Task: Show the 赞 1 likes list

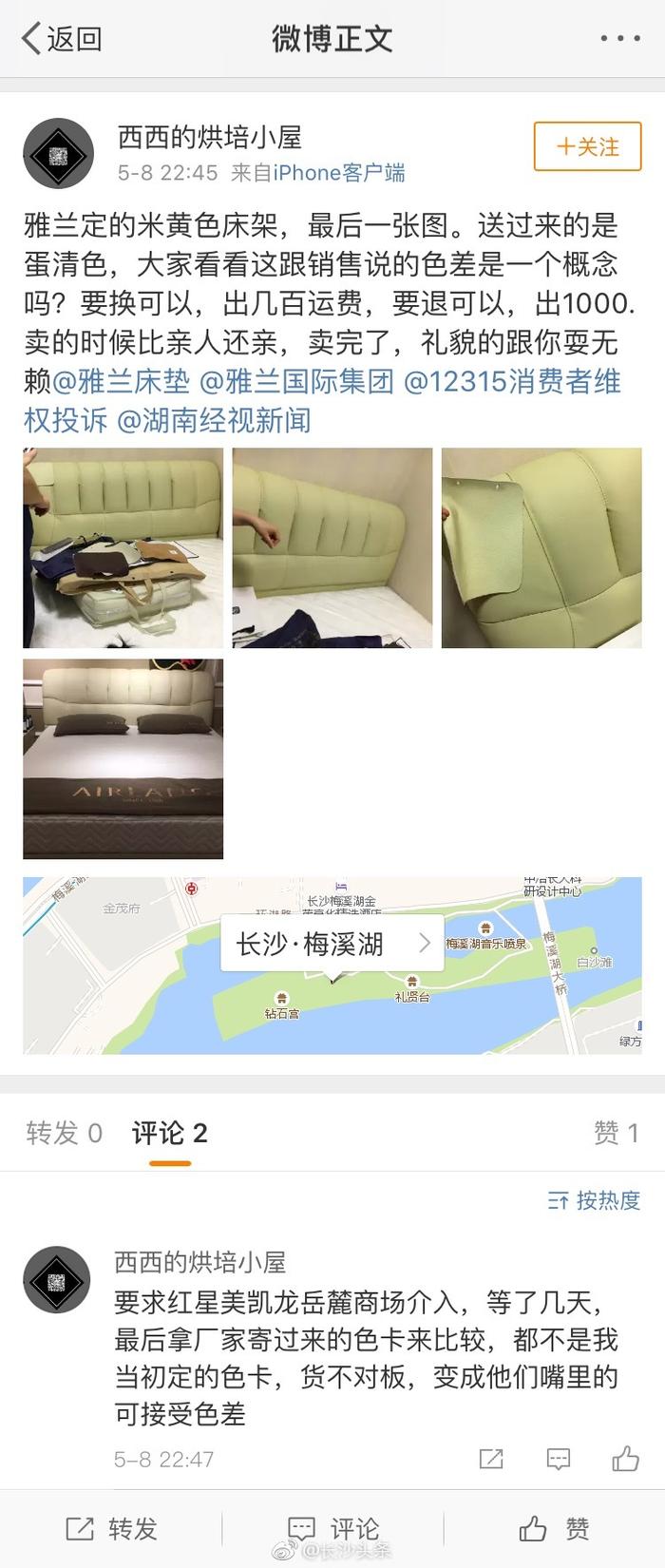Action: pyautogui.click(x=616, y=1132)
